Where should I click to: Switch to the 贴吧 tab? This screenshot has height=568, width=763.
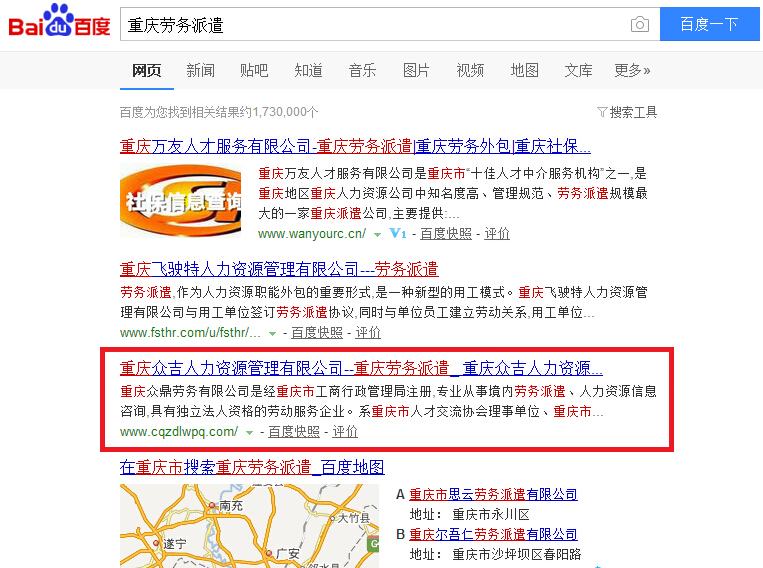tap(254, 70)
